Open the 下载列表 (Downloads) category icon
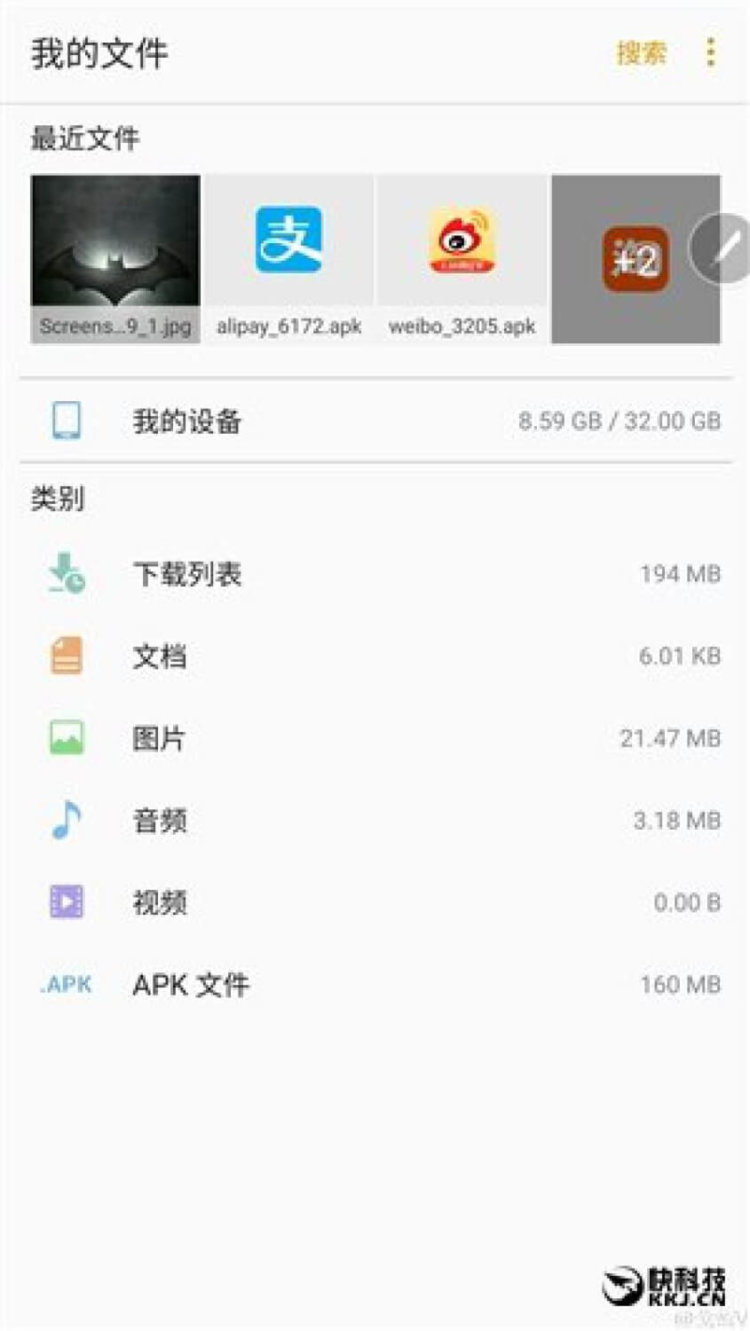This screenshot has width=750, height=1331. [x=63, y=572]
